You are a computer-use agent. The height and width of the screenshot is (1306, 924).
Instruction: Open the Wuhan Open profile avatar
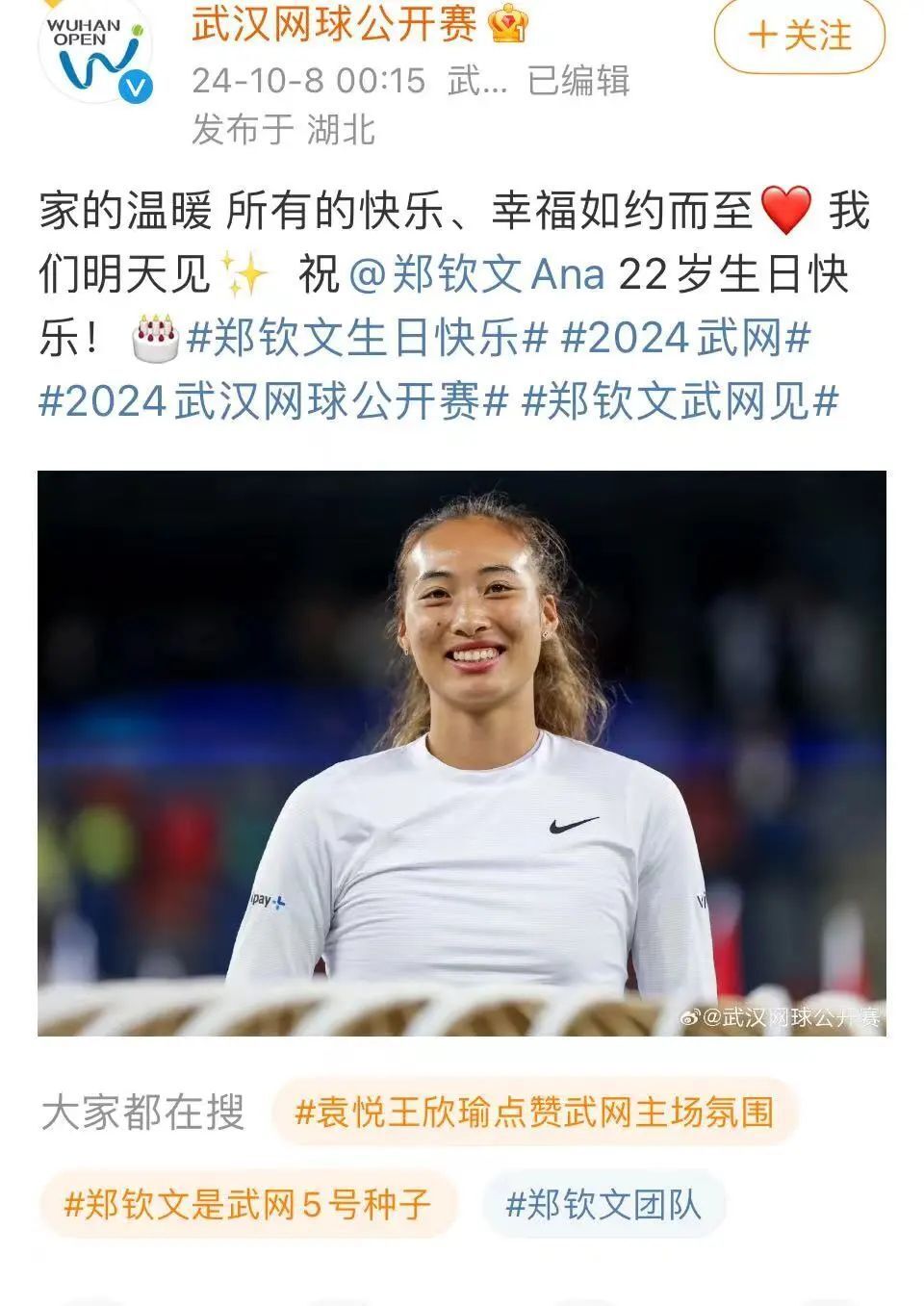96,53
